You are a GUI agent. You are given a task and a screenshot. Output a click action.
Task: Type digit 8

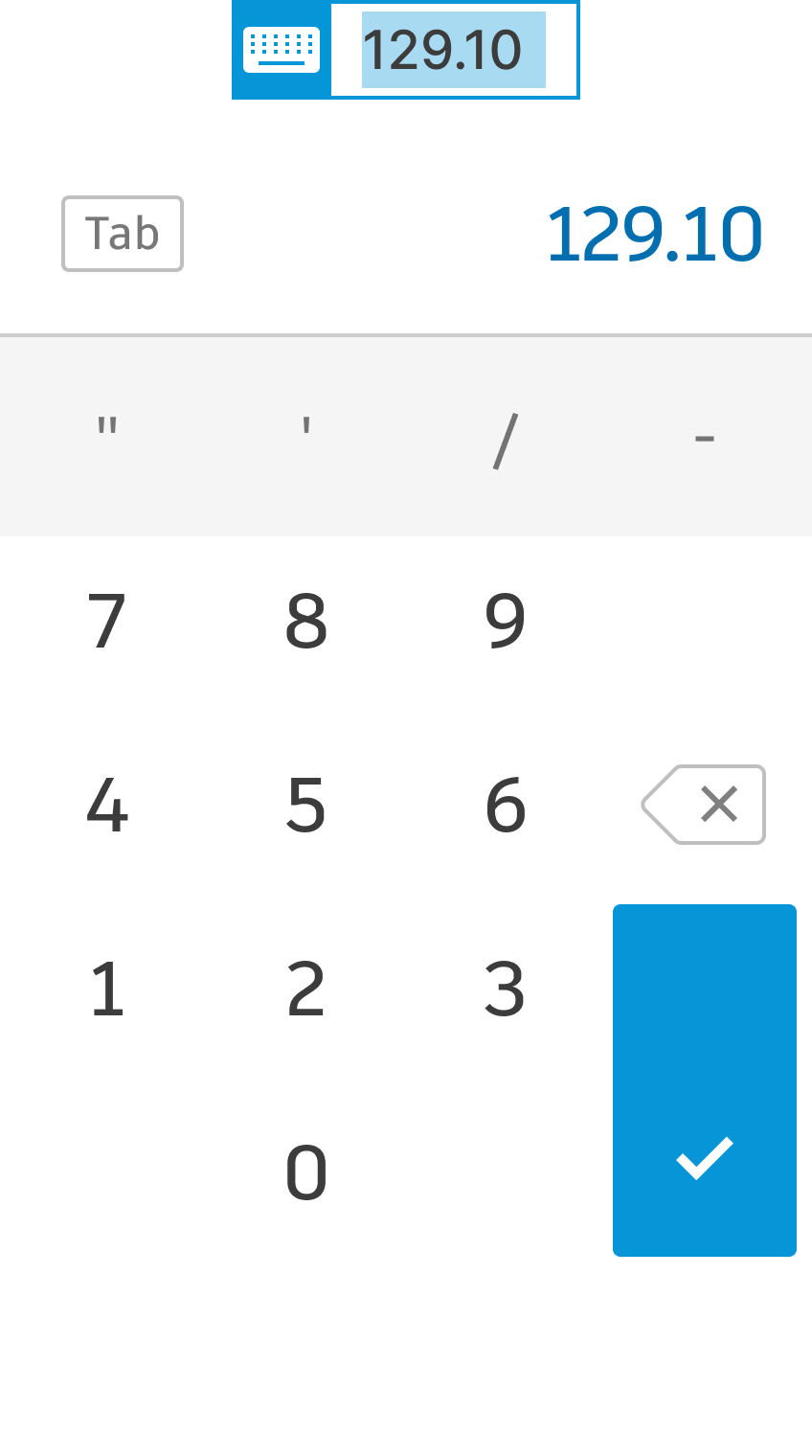pyautogui.click(x=306, y=621)
